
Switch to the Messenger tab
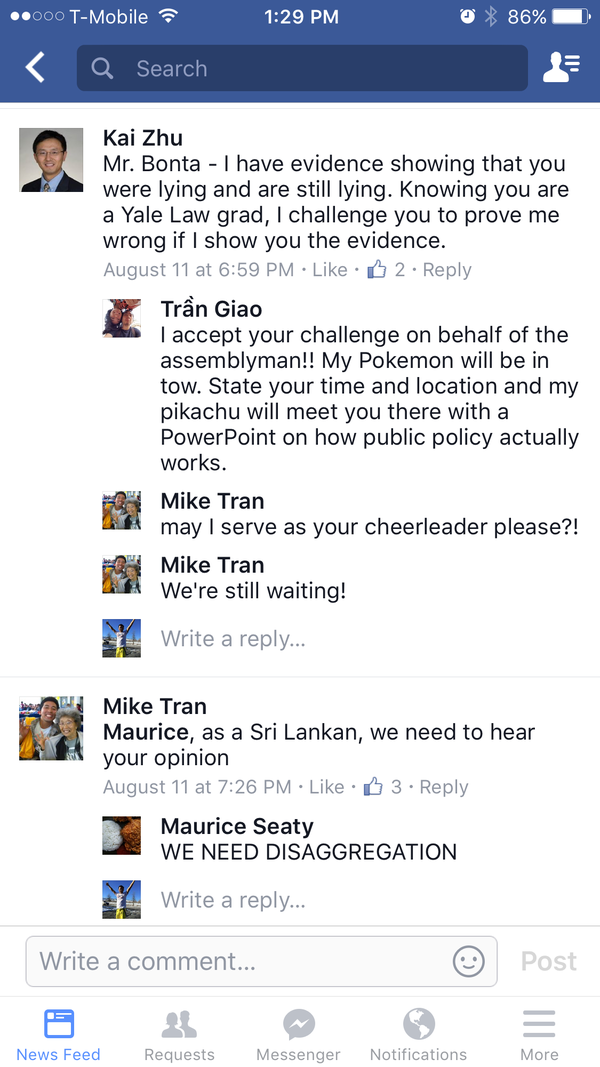point(298,1035)
